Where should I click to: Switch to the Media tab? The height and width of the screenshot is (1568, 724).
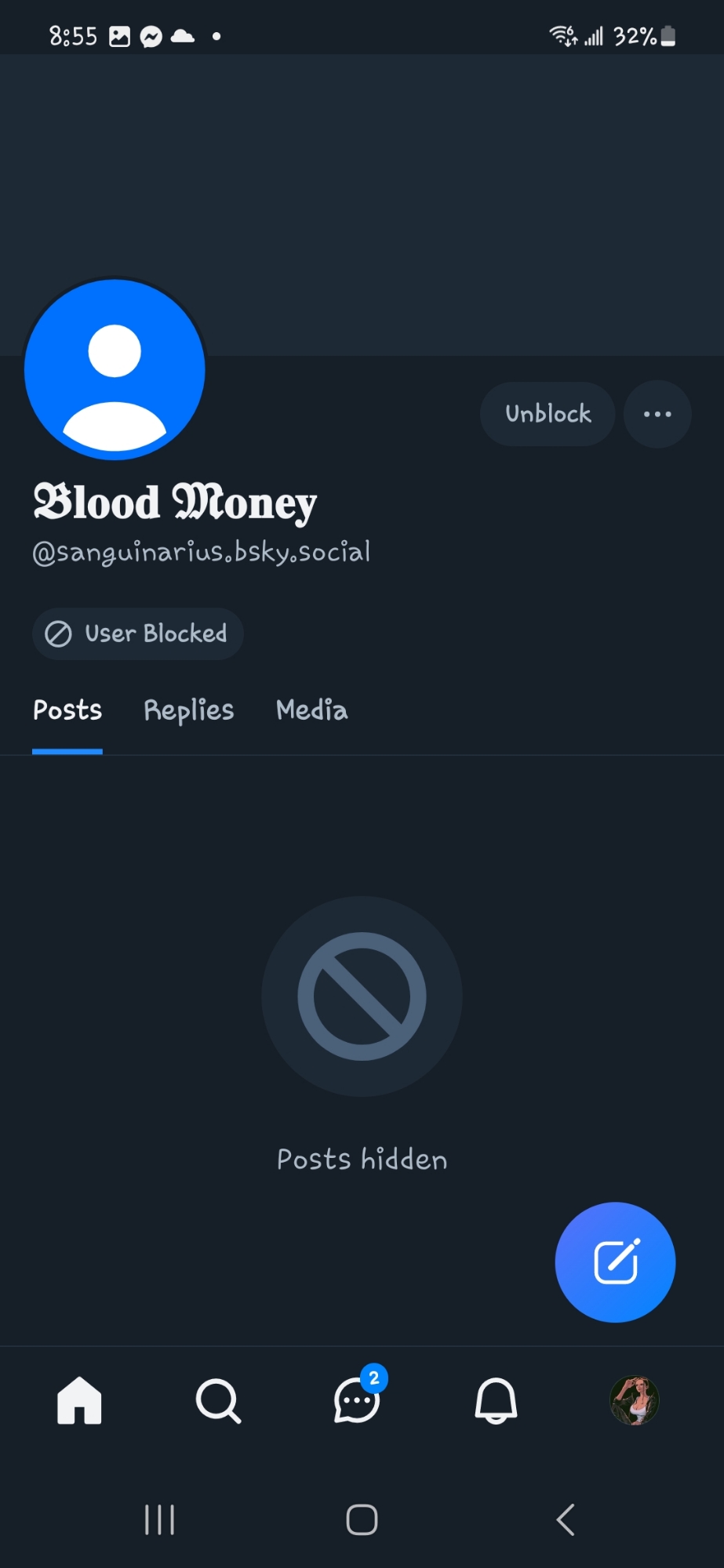click(311, 710)
